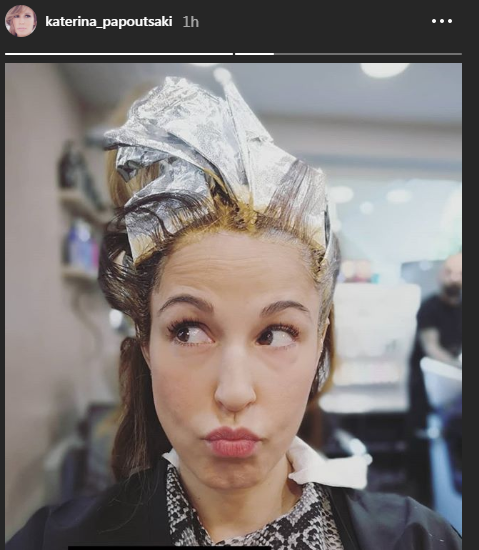
Task: Open katerina_papoutsaki's profile picture
Action: click(x=21, y=21)
